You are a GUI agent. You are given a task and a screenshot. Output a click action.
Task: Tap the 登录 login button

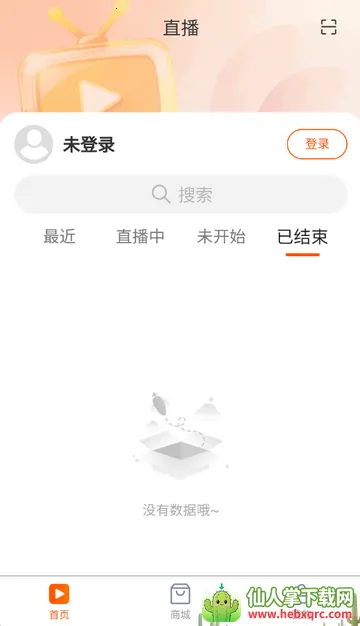(317, 144)
